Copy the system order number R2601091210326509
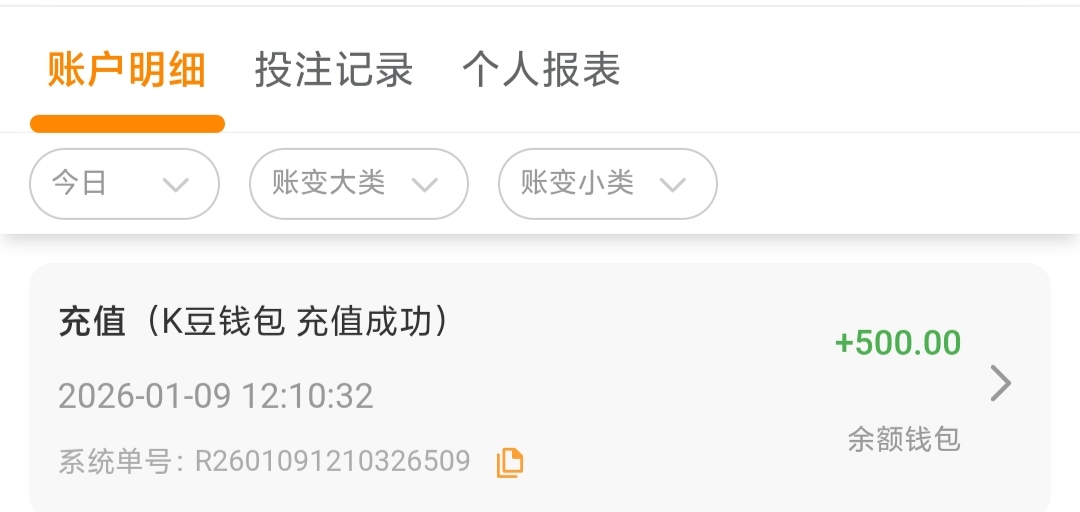The image size is (1080, 512). pyautogui.click(x=510, y=462)
